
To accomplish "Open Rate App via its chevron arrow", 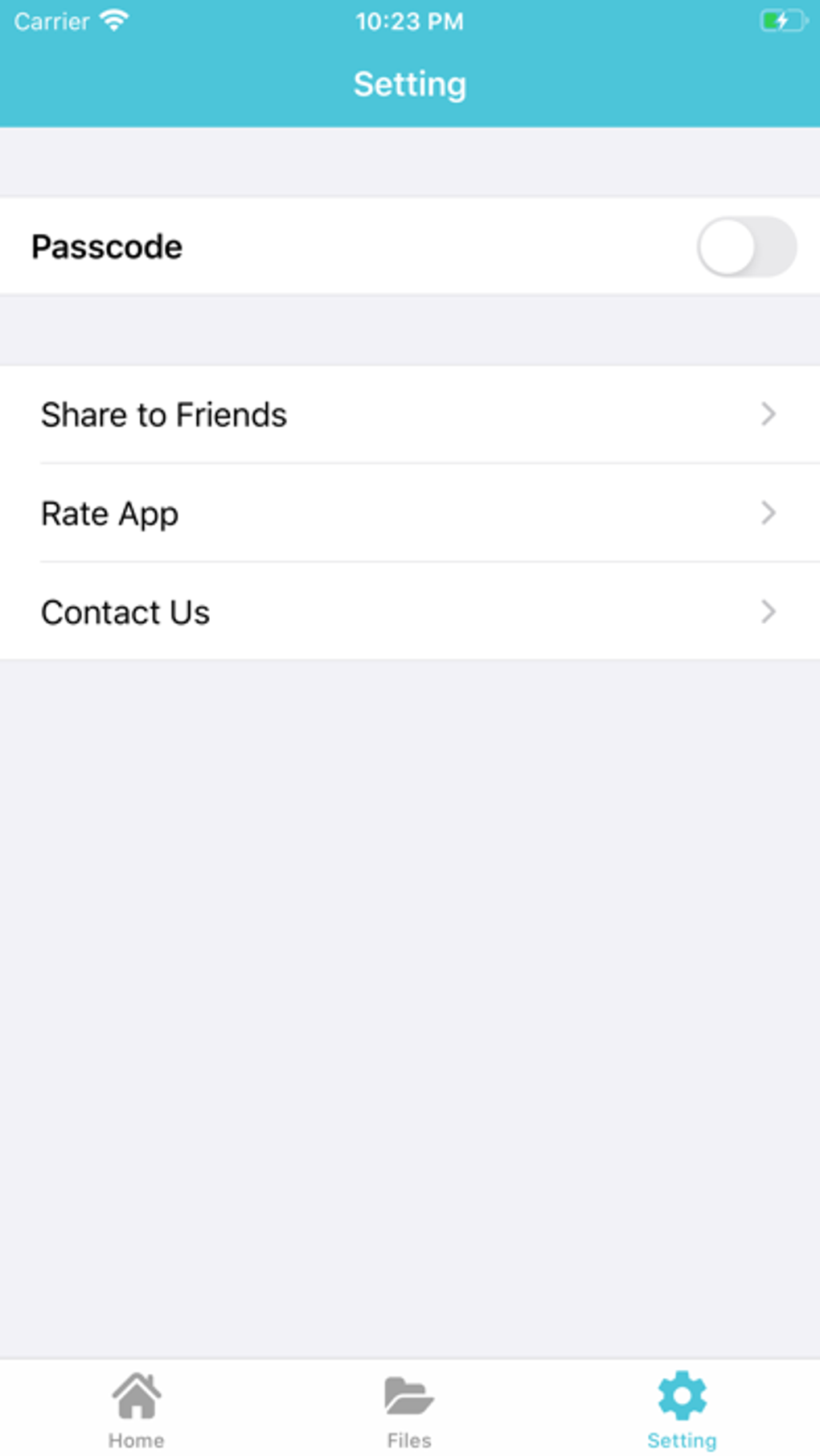I will click(769, 513).
